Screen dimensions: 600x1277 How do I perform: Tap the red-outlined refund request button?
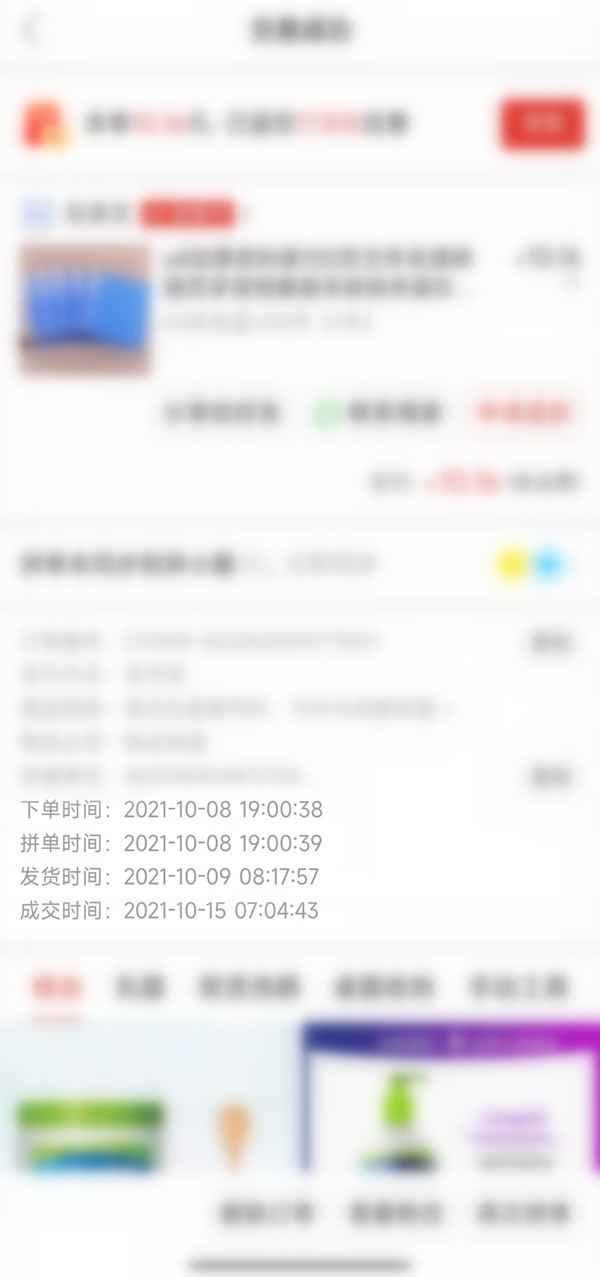(x=523, y=412)
